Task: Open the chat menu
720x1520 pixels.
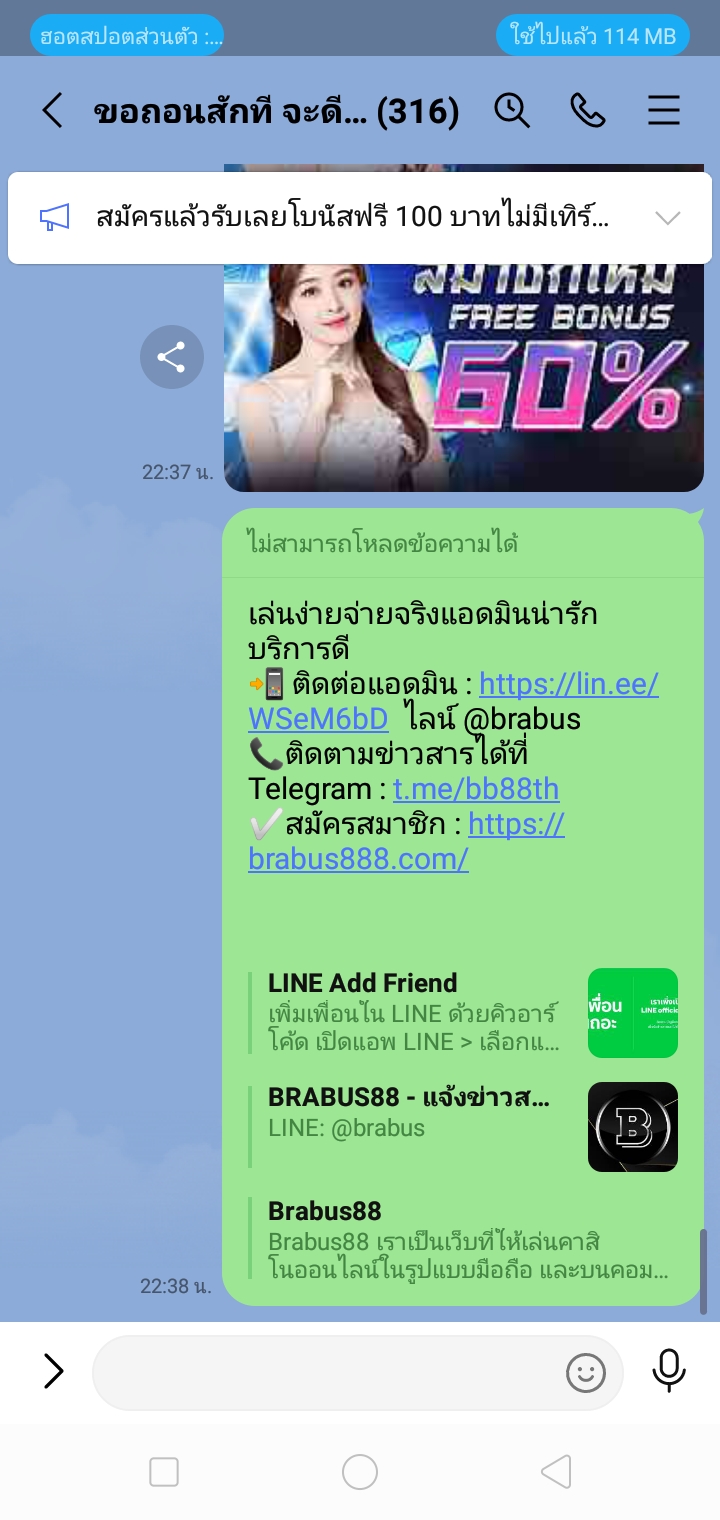Action: (663, 111)
